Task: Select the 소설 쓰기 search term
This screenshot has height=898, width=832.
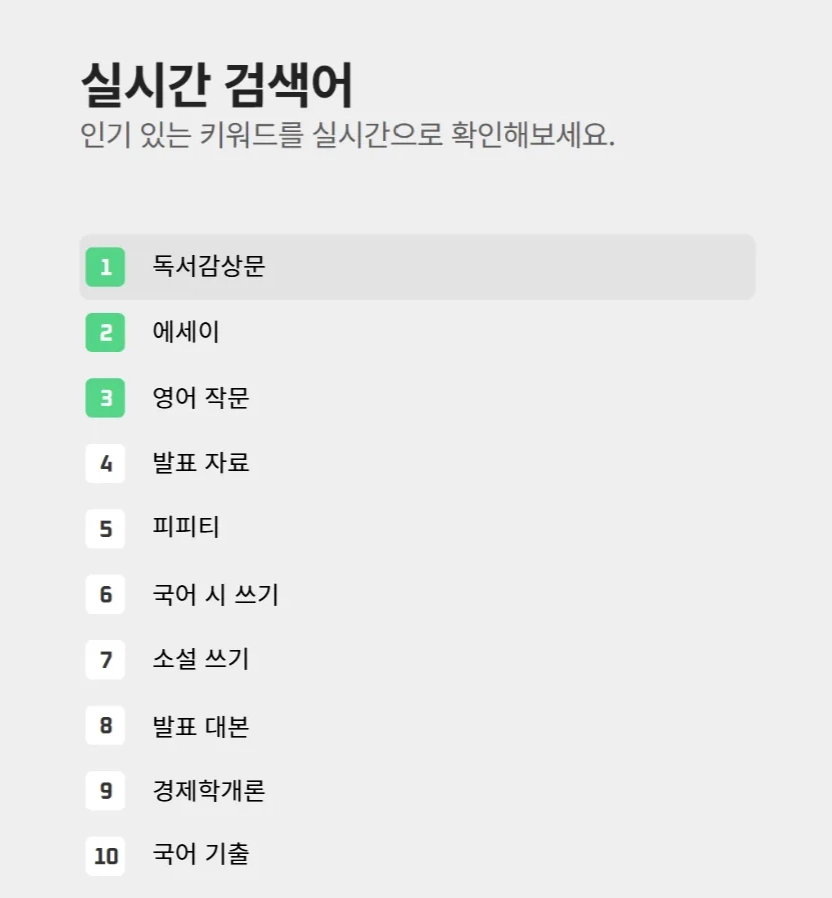Action: point(200,660)
